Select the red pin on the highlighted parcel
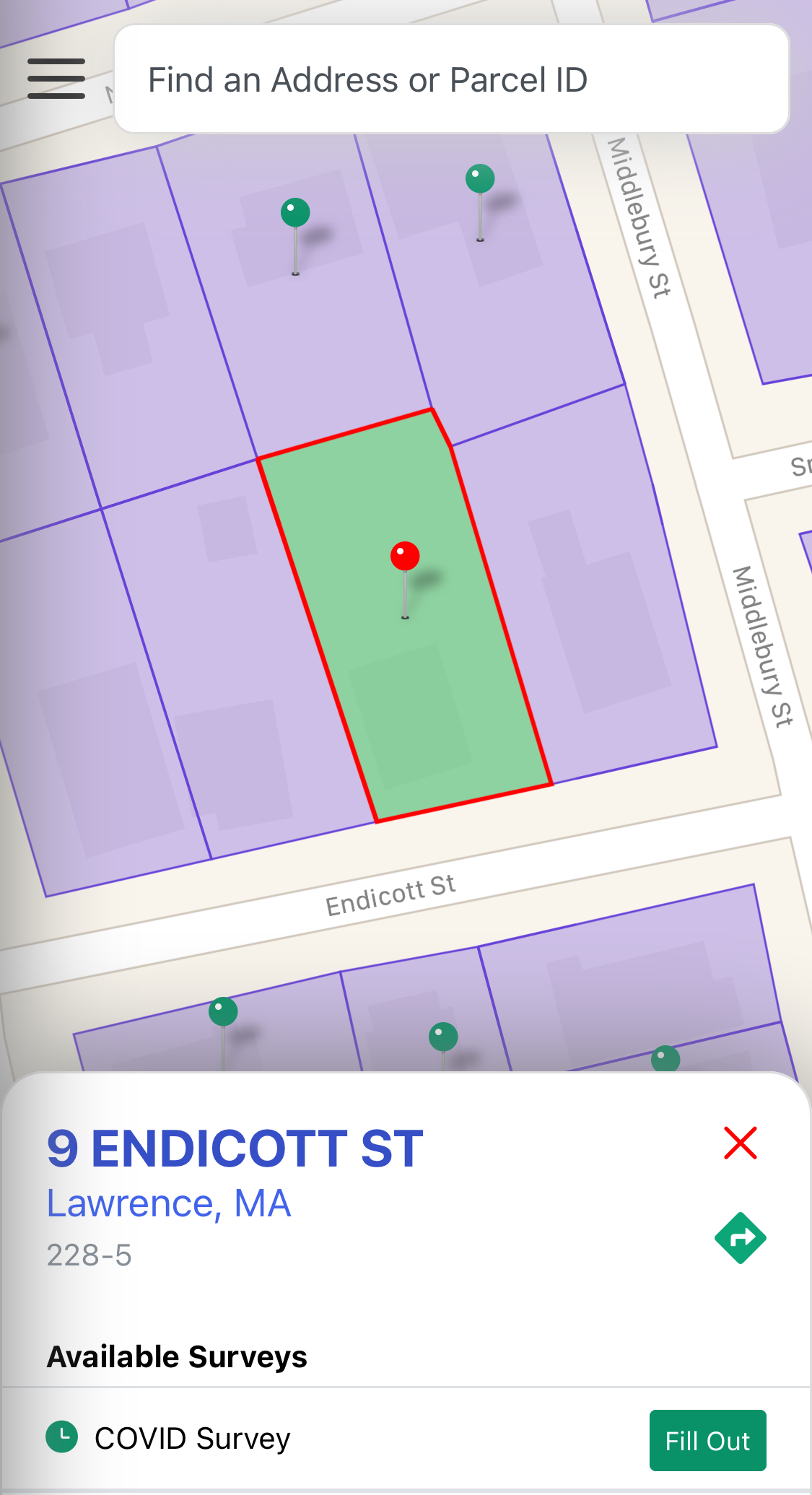 405,557
